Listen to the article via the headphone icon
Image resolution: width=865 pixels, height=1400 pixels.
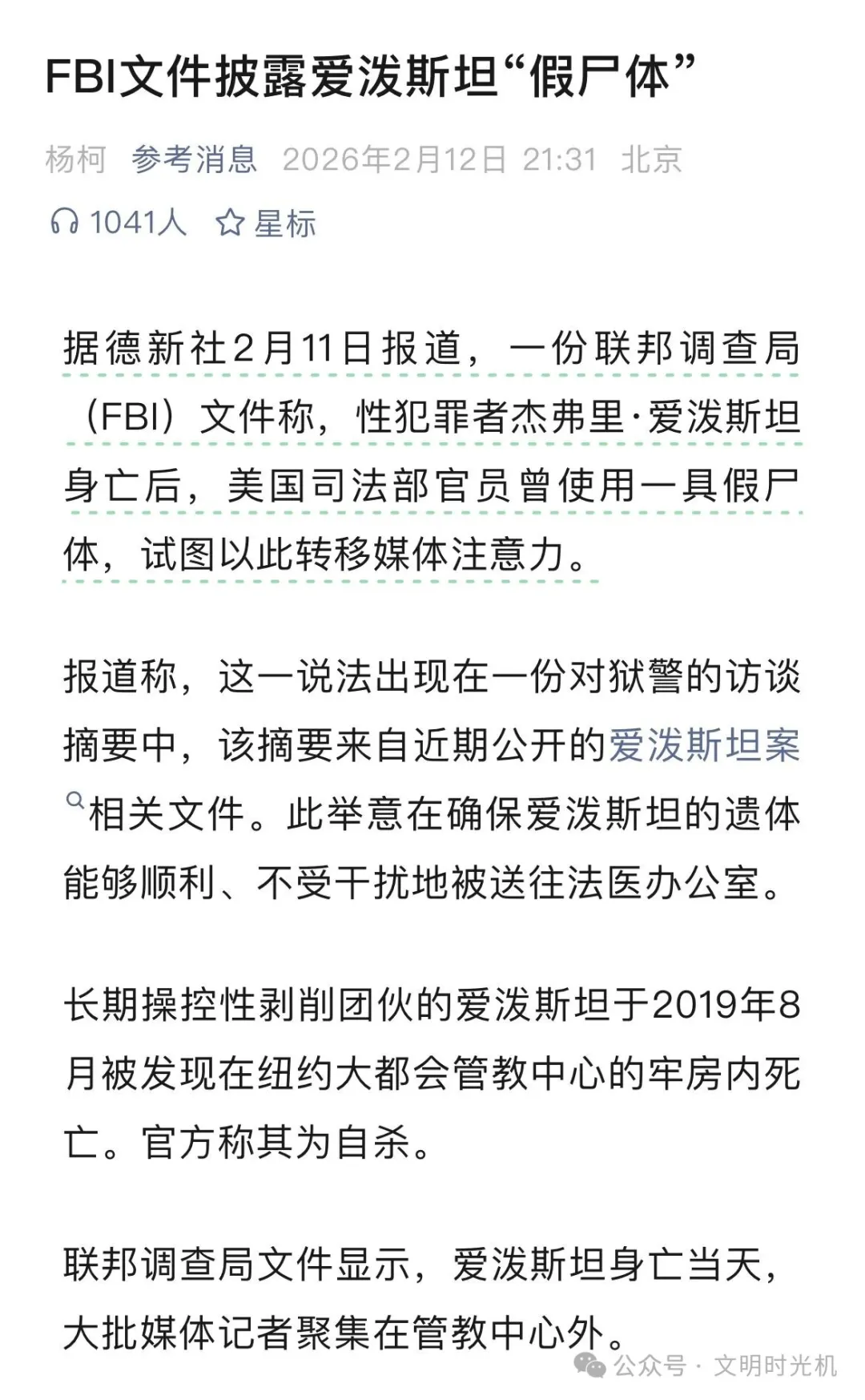click(65, 222)
